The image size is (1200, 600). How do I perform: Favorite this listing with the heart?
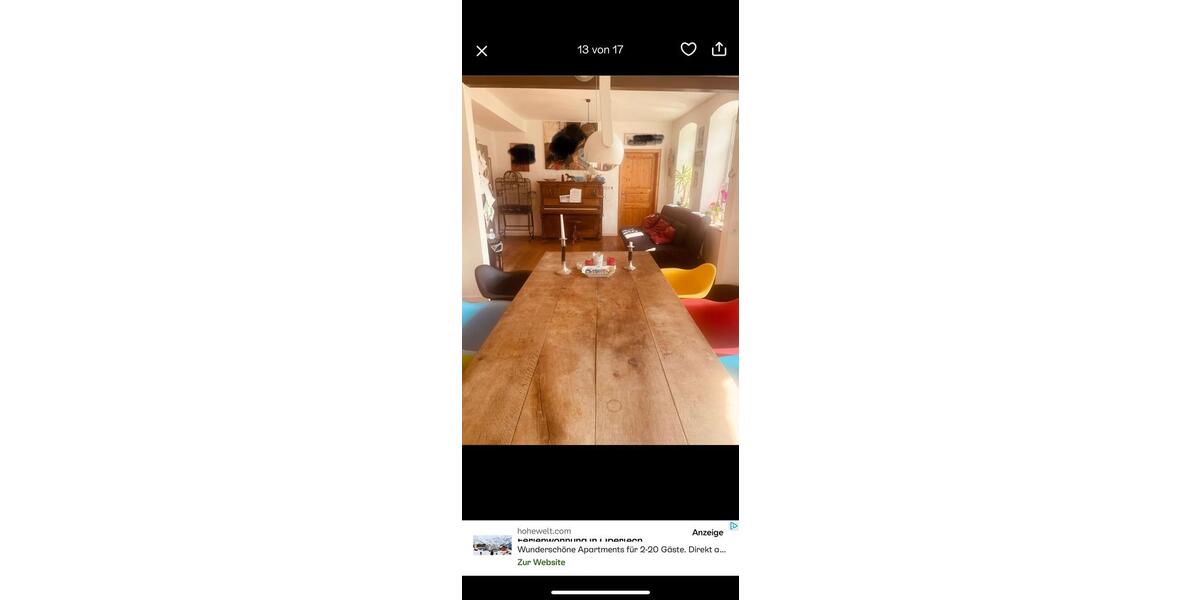tap(688, 49)
